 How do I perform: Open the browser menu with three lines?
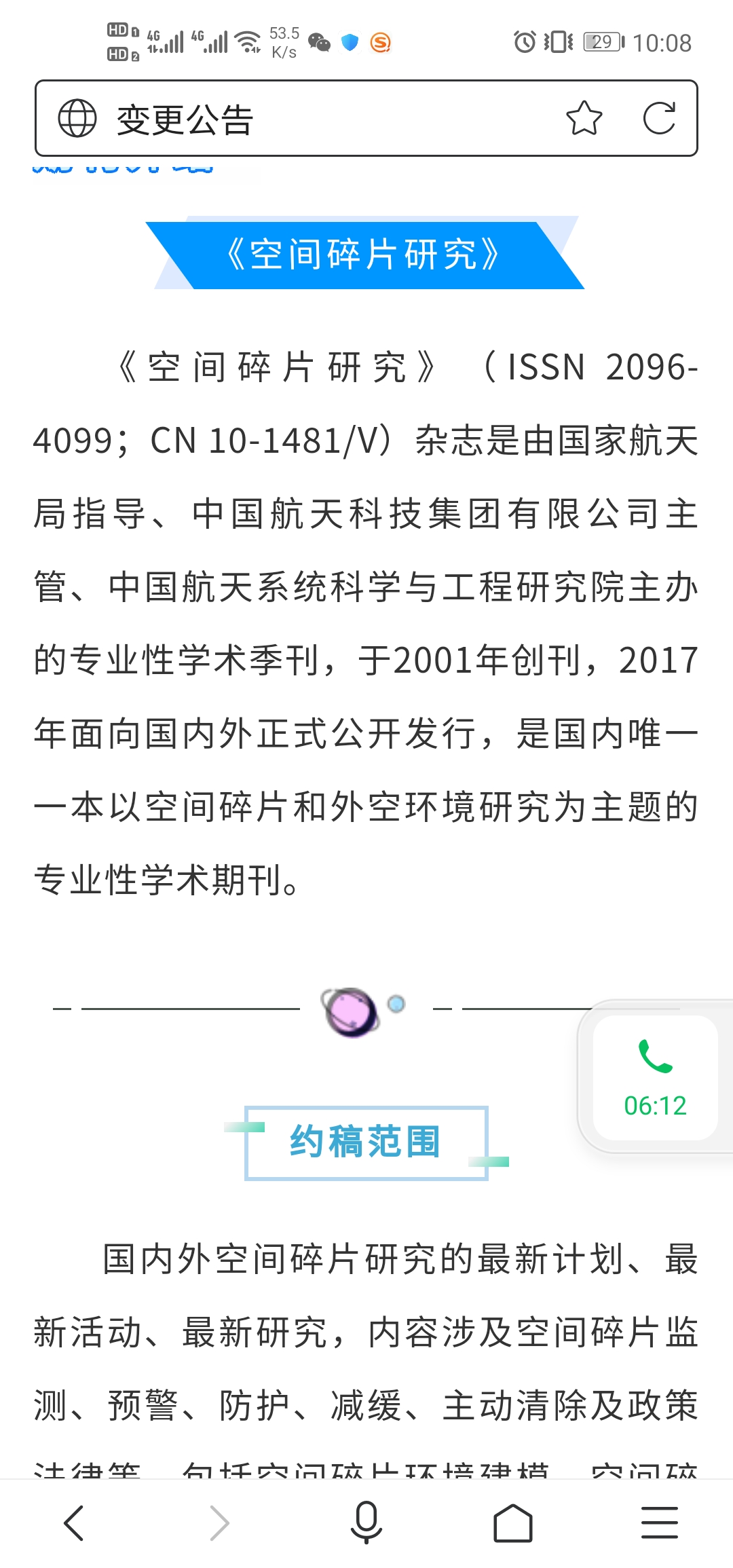point(660,1523)
